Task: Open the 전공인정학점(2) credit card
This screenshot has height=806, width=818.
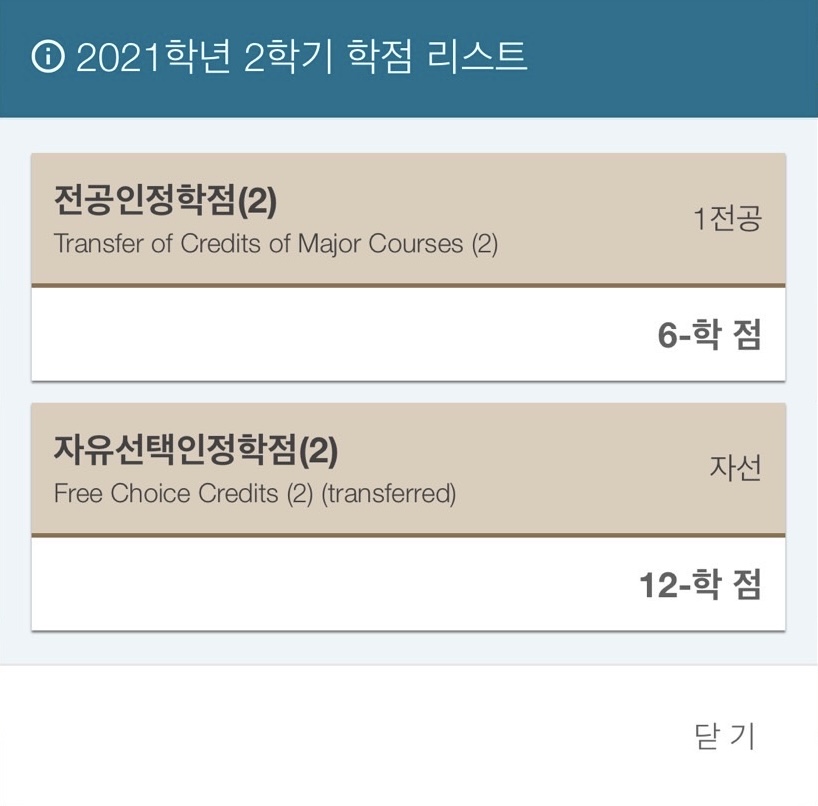Action: pos(408,220)
